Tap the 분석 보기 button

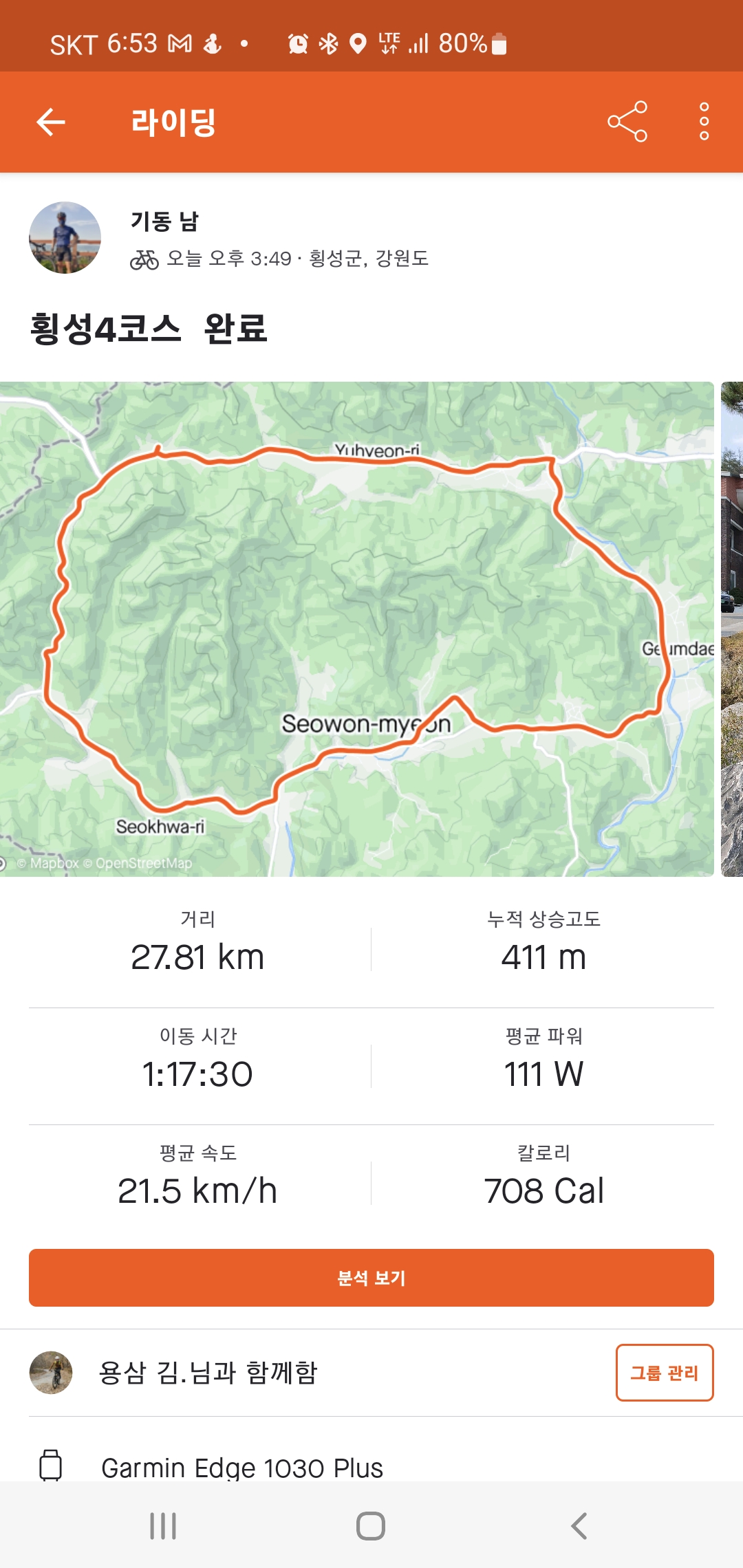pyautogui.click(x=371, y=1278)
